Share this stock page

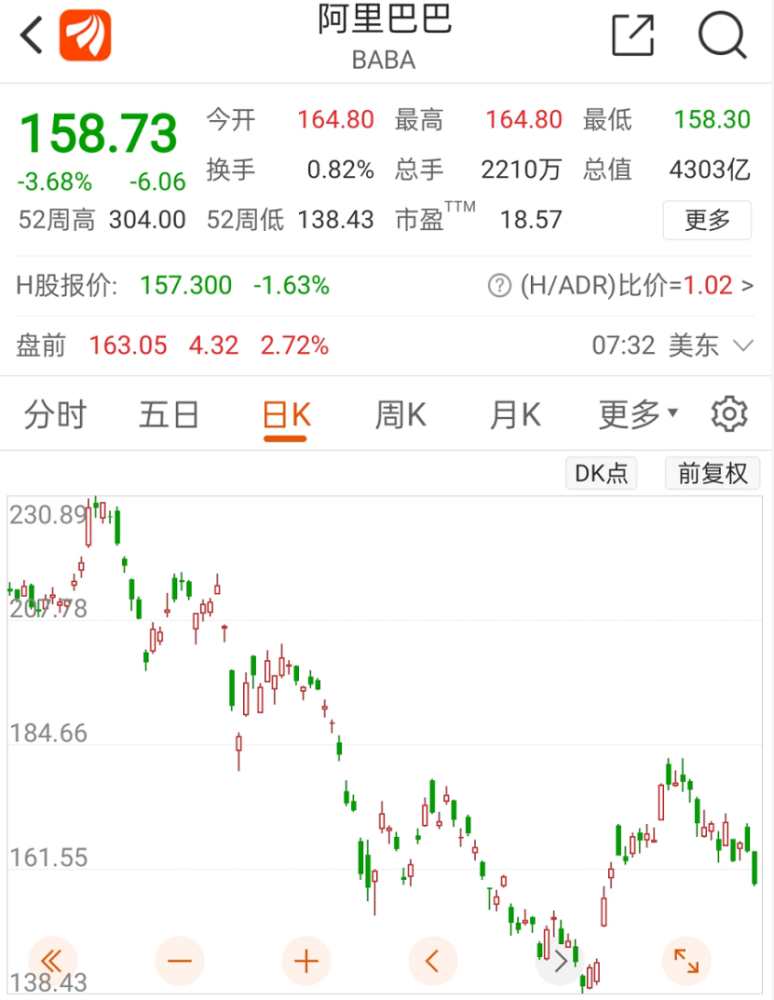tap(632, 36)
